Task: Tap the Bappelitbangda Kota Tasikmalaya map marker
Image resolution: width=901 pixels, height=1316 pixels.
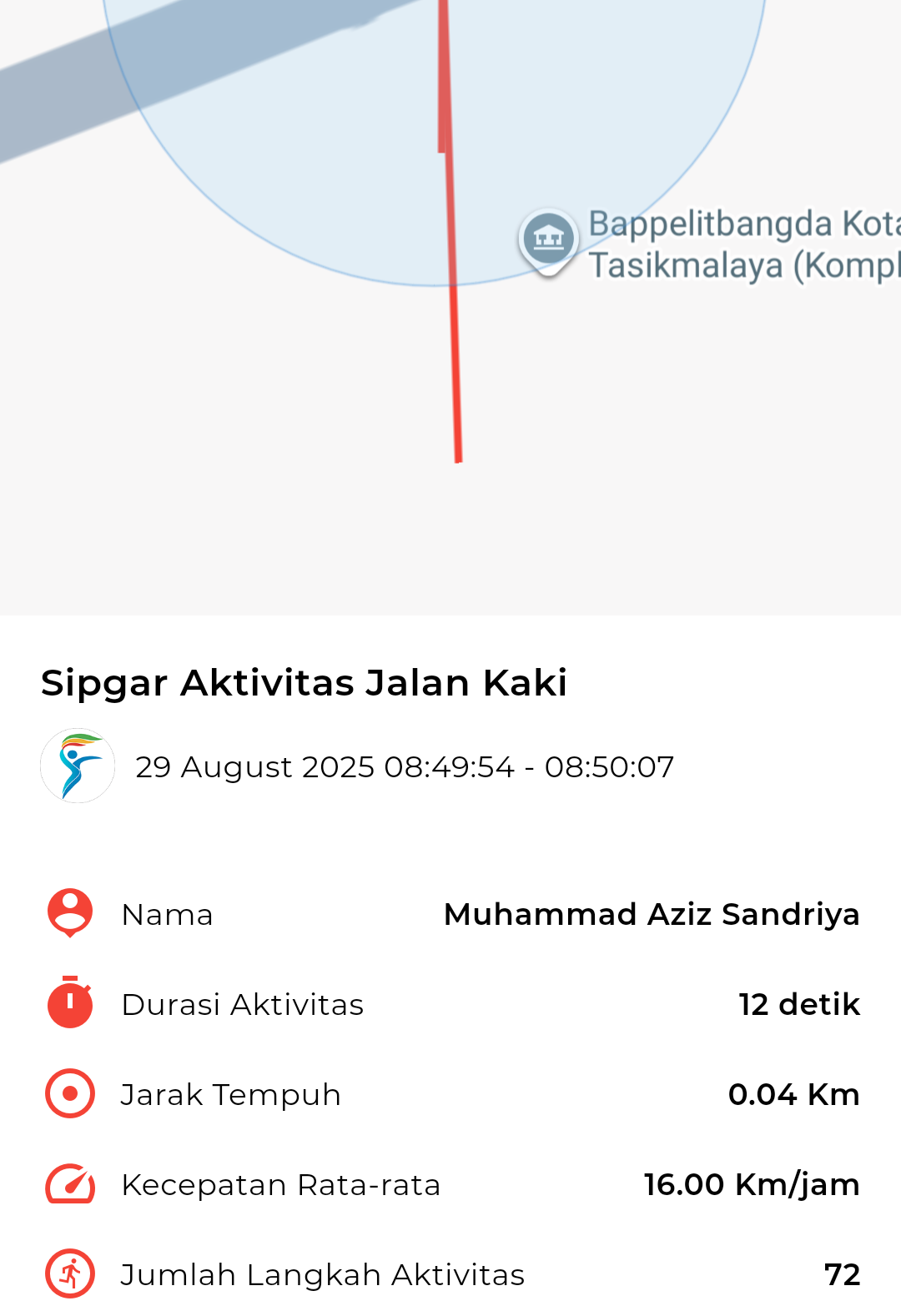Action: 548,240
